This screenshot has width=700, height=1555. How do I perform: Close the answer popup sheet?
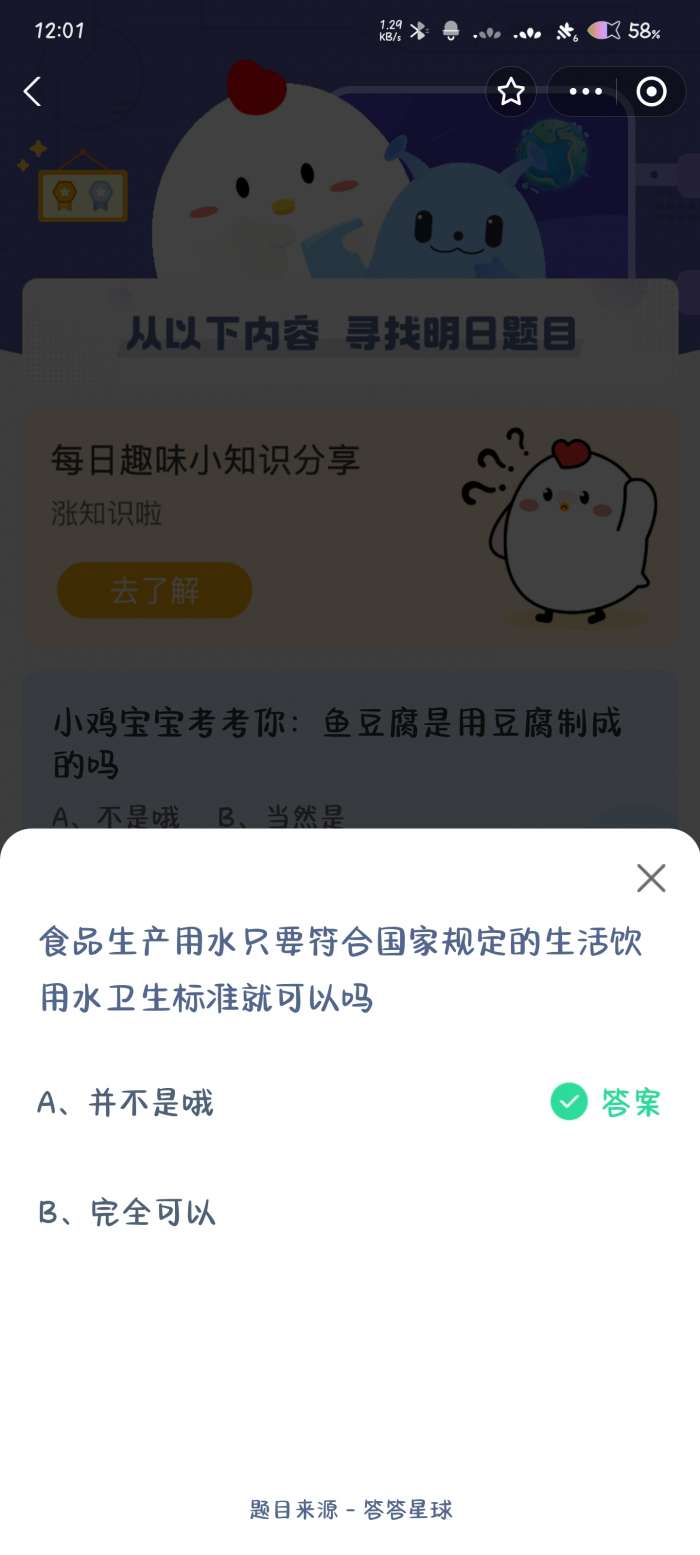tap(651, 878)
